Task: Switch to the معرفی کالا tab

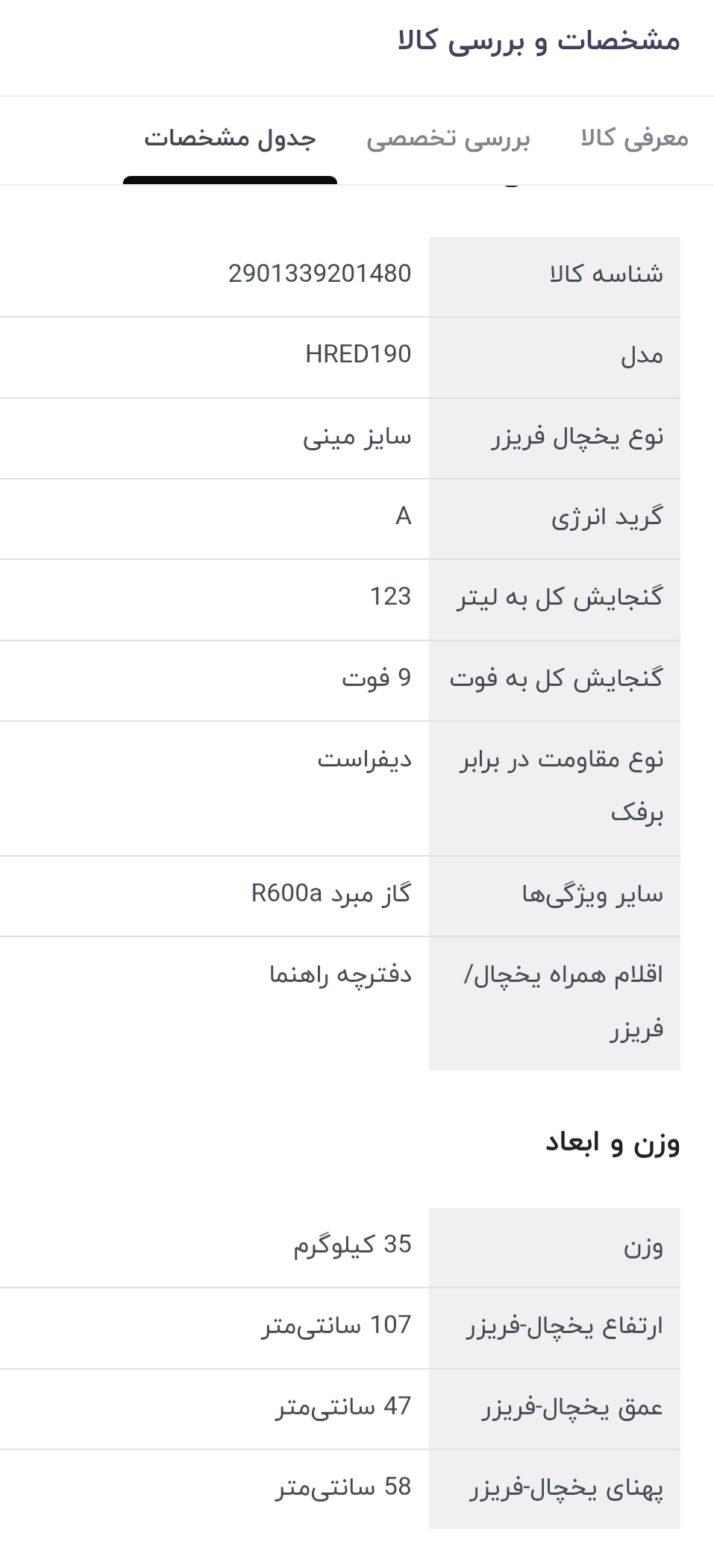Action: coord(634,139)
